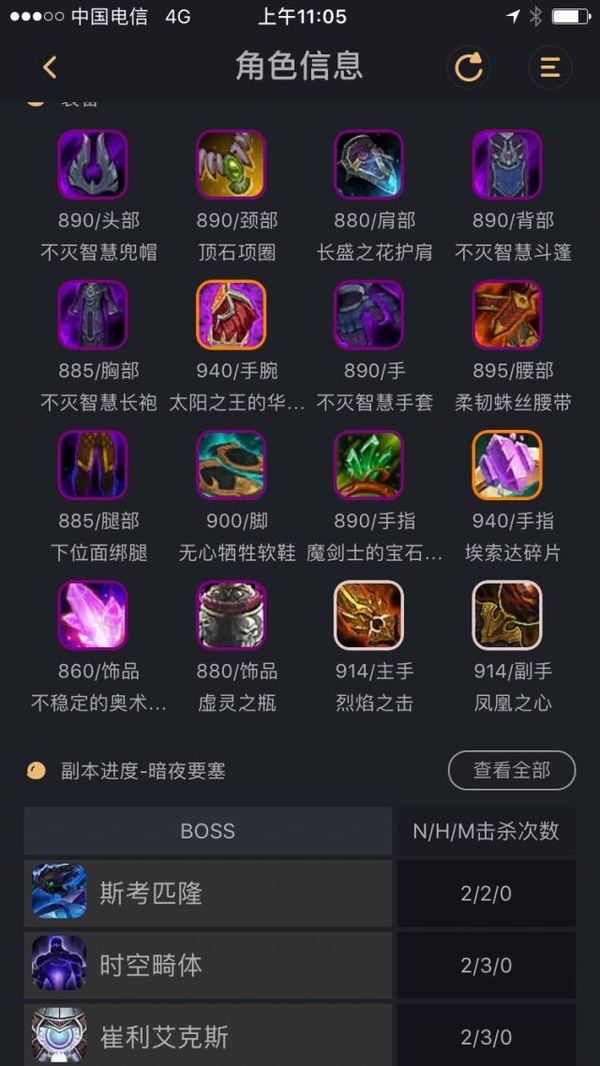
Task: View 不灭智慧斗篷 cloak item
Action: pyautogui.click(x=507, y=165)
